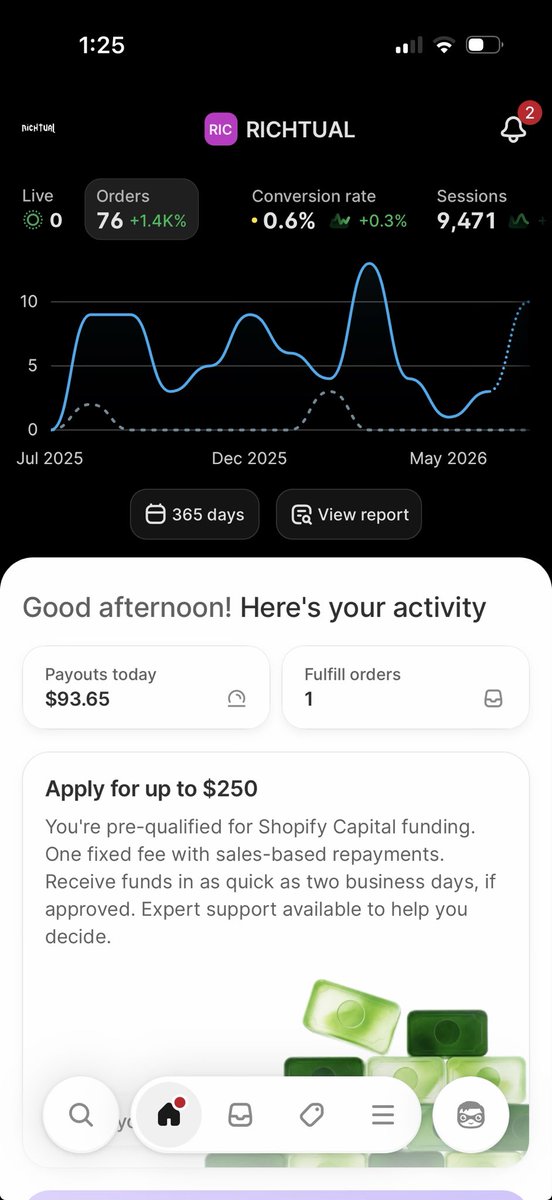Tap View report button
The width and height of the screenshot is (552, 1200).
click(x=349, y=515)
